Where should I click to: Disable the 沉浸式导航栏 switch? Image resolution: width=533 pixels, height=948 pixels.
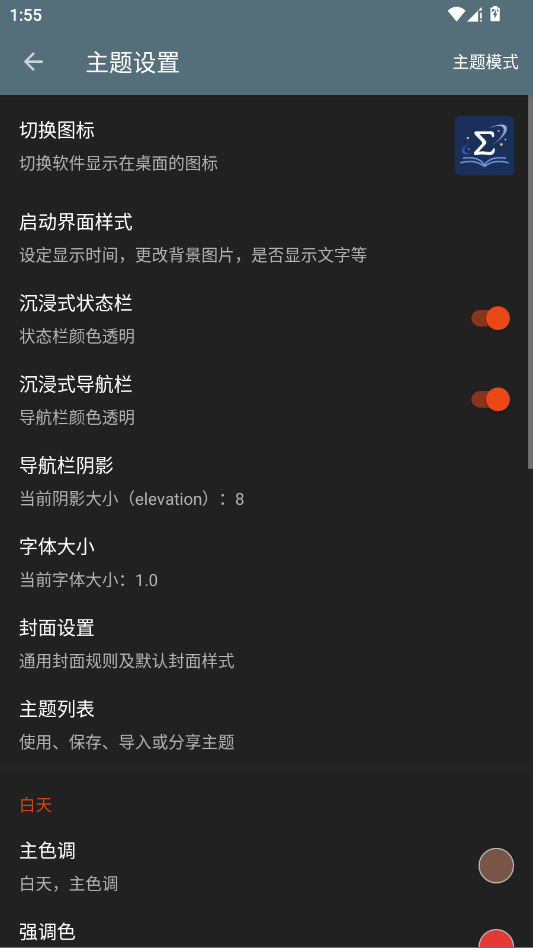[490, 399]
